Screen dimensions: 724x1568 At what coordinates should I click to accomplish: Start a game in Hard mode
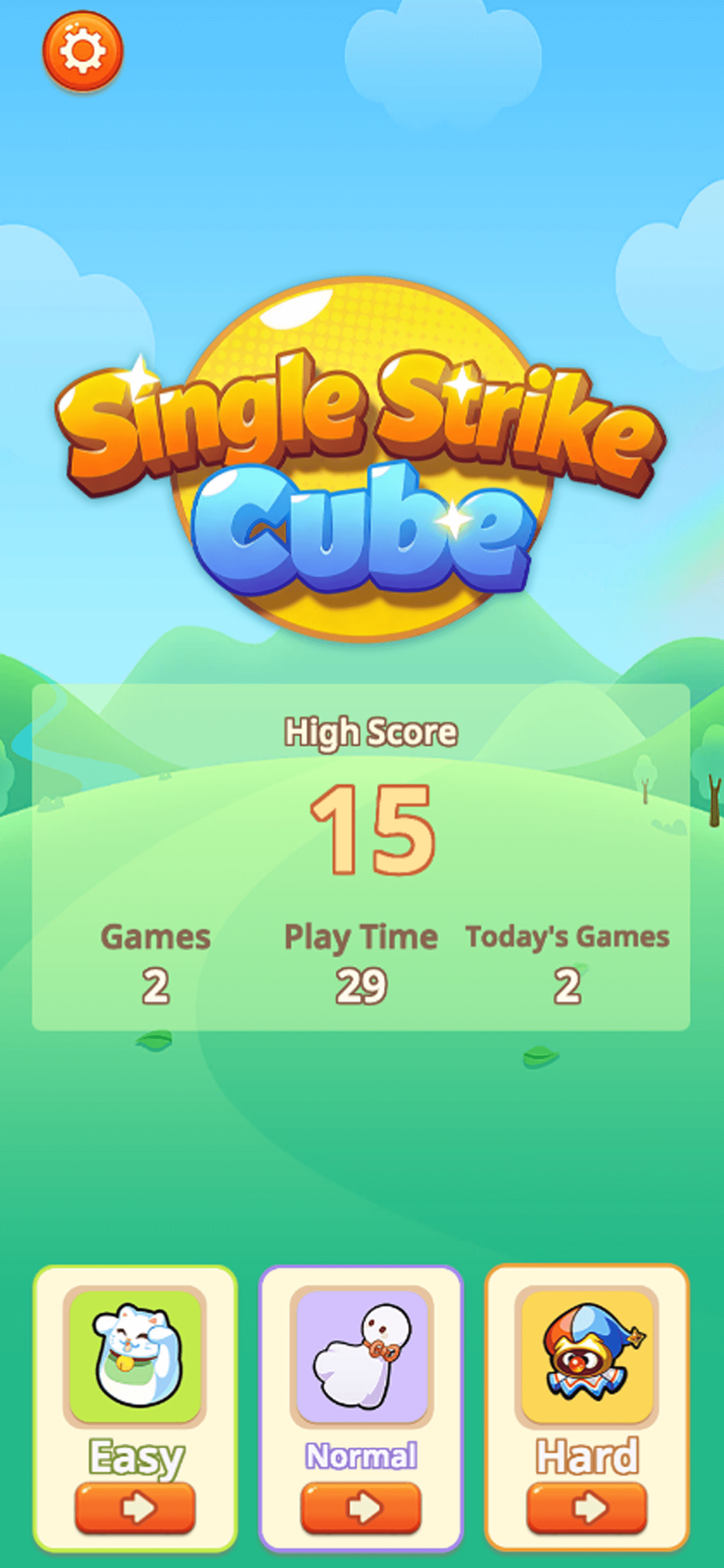tap(586, 1508)
